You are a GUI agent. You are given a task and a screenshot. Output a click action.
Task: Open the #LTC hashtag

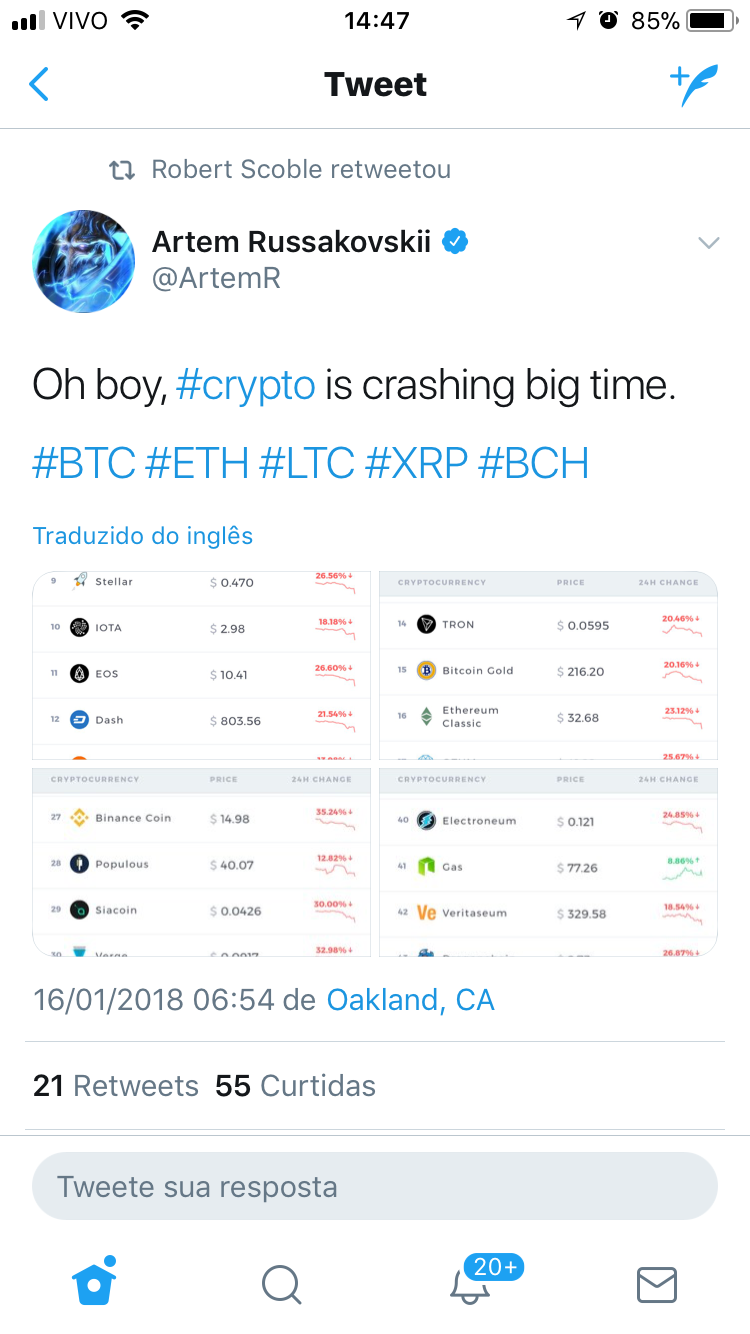click(306, 464)
